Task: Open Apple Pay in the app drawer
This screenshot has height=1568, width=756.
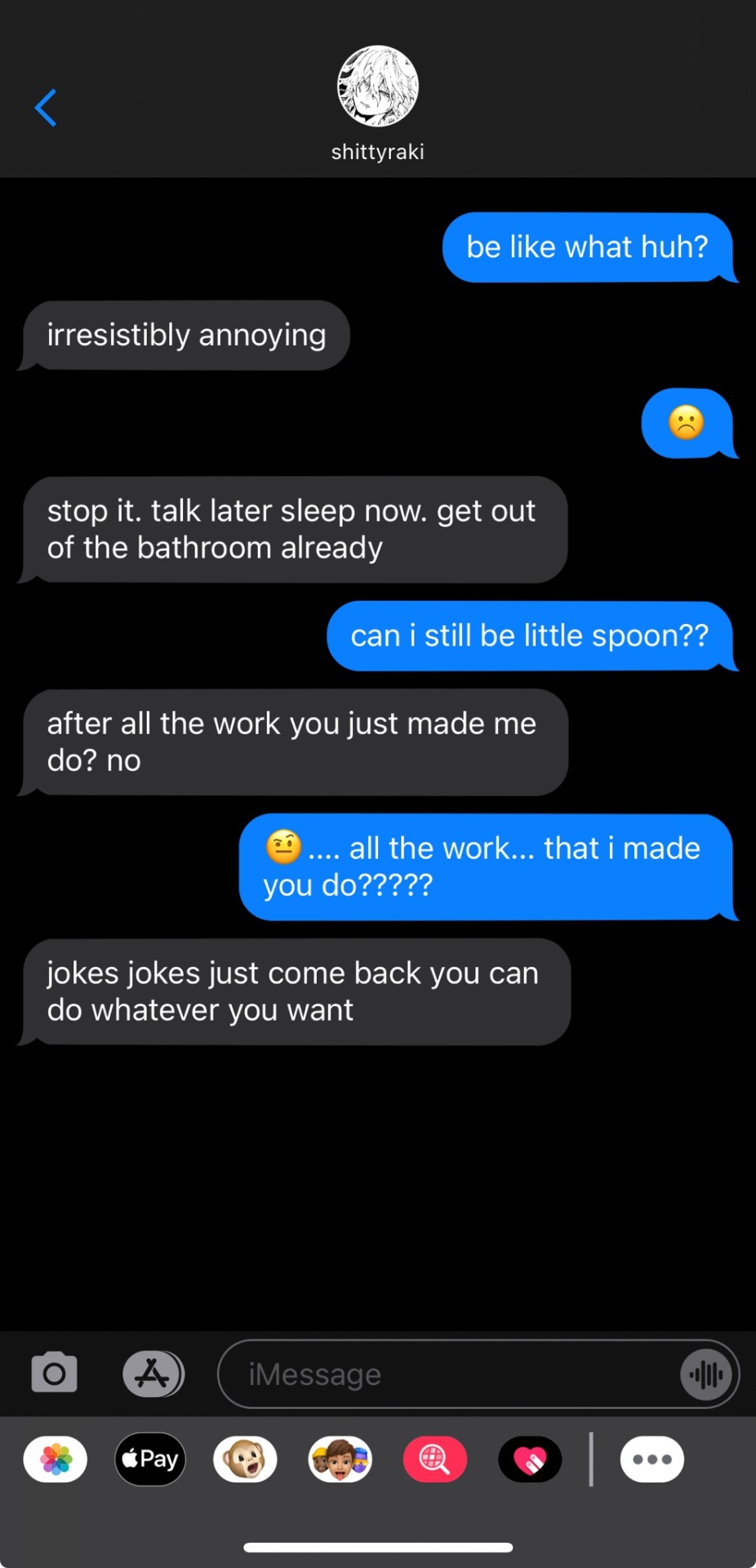Action: click(x=150, y=1459)
